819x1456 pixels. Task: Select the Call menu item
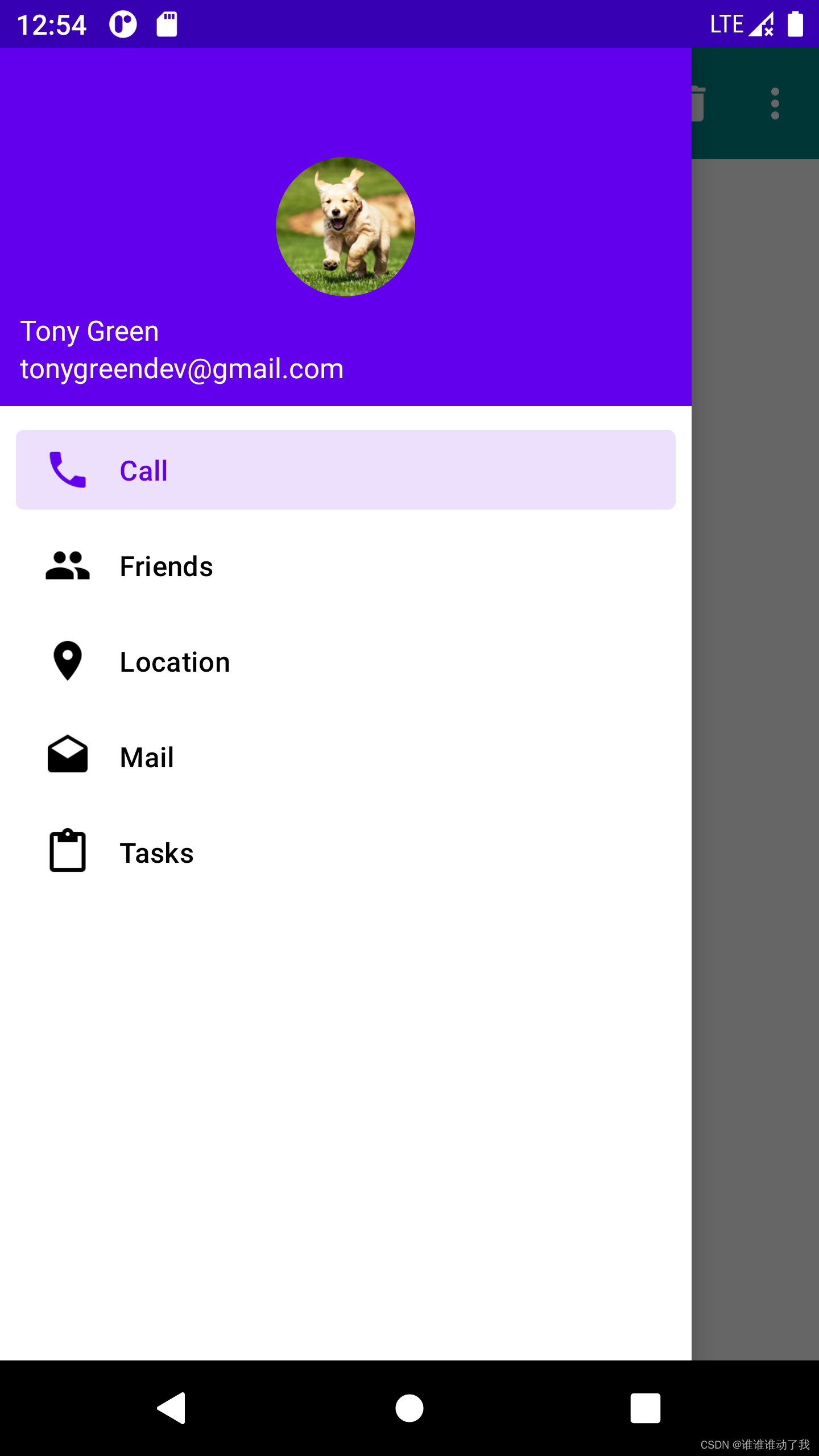tap(346, 470)
